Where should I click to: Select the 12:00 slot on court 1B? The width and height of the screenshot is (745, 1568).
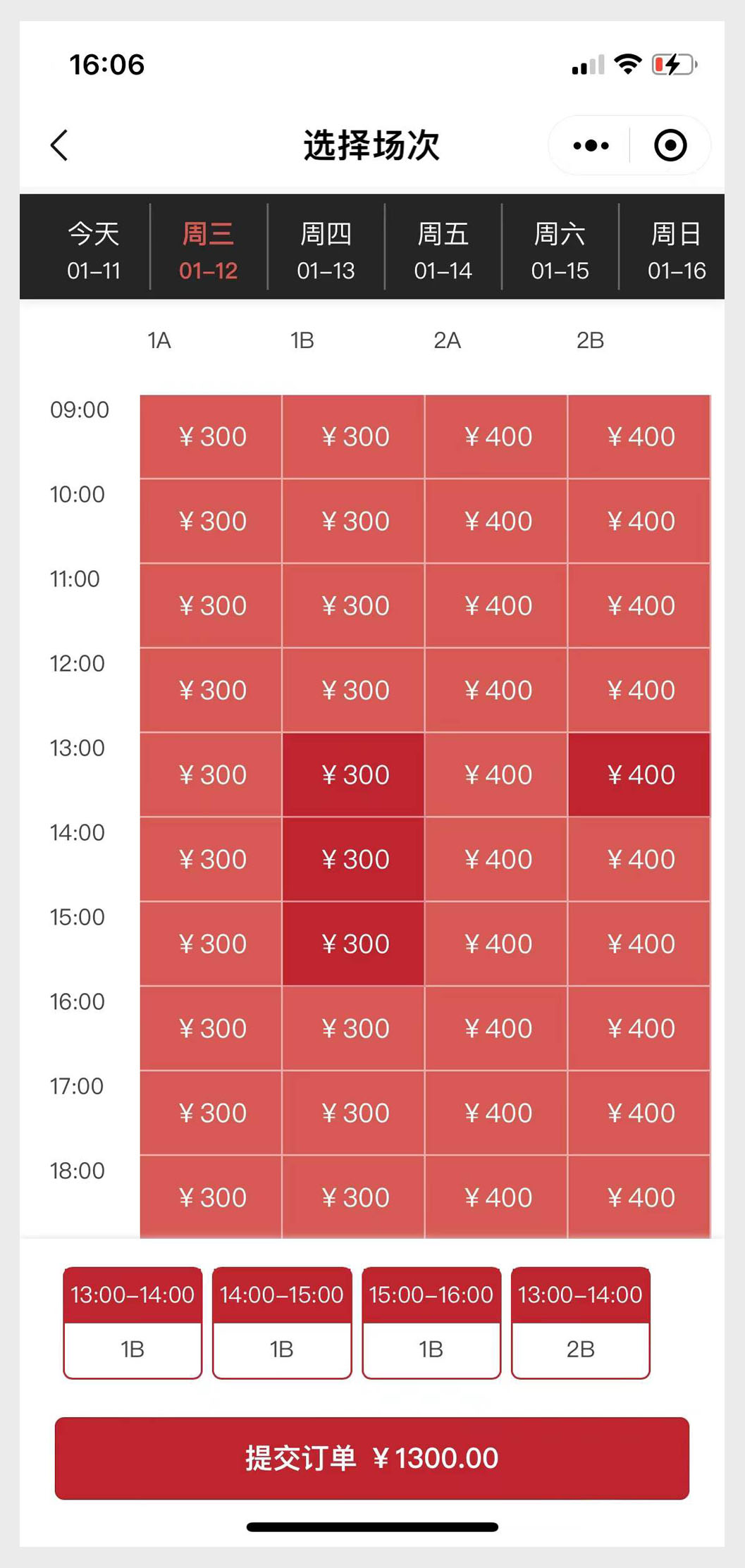[353, 690]
